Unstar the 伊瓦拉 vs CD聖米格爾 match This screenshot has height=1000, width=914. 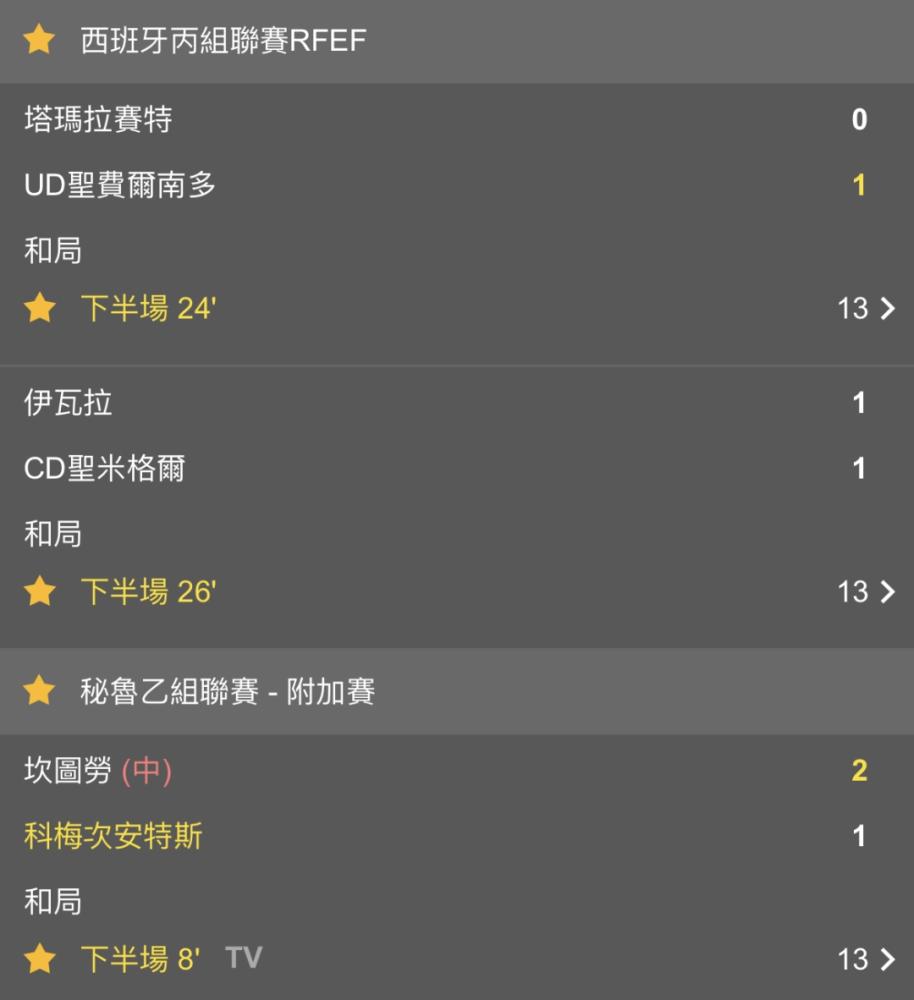39,592
